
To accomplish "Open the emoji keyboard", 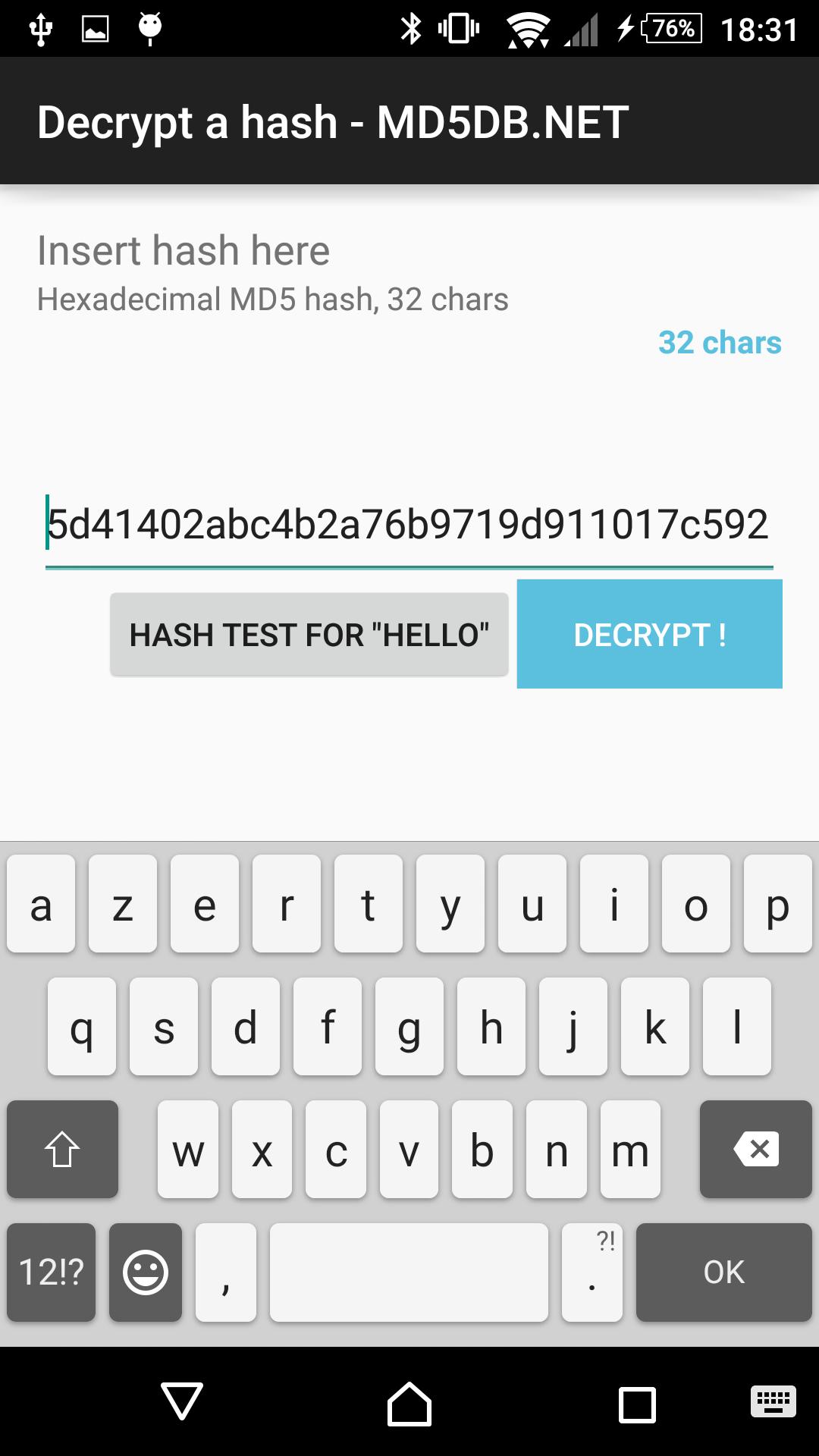I will point(146,1272).
